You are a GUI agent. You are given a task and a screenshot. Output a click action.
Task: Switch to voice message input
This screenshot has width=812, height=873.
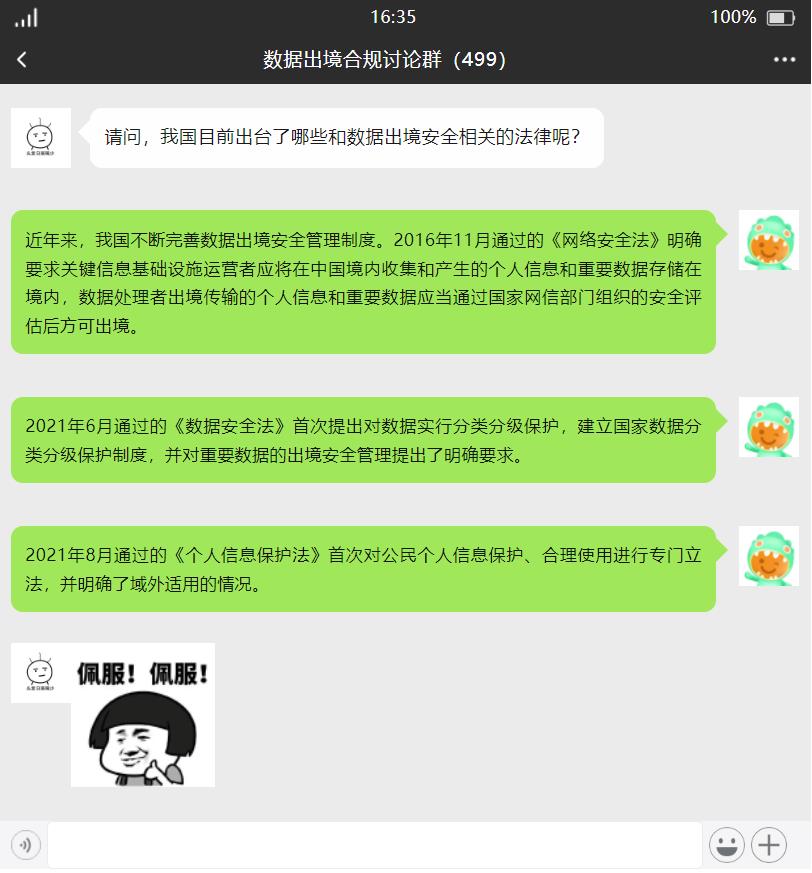coord(27,845)
